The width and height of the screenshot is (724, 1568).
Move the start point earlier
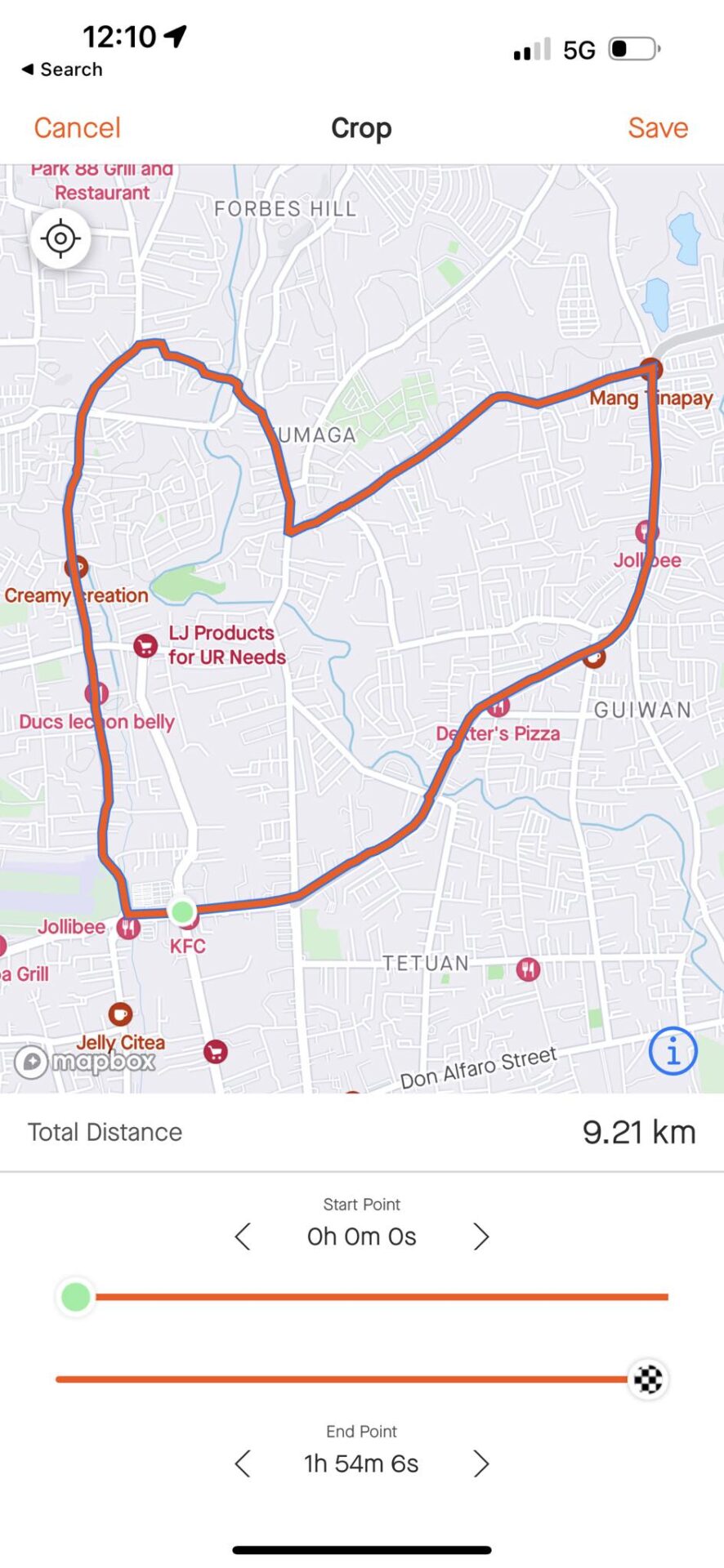point(243,1236)
